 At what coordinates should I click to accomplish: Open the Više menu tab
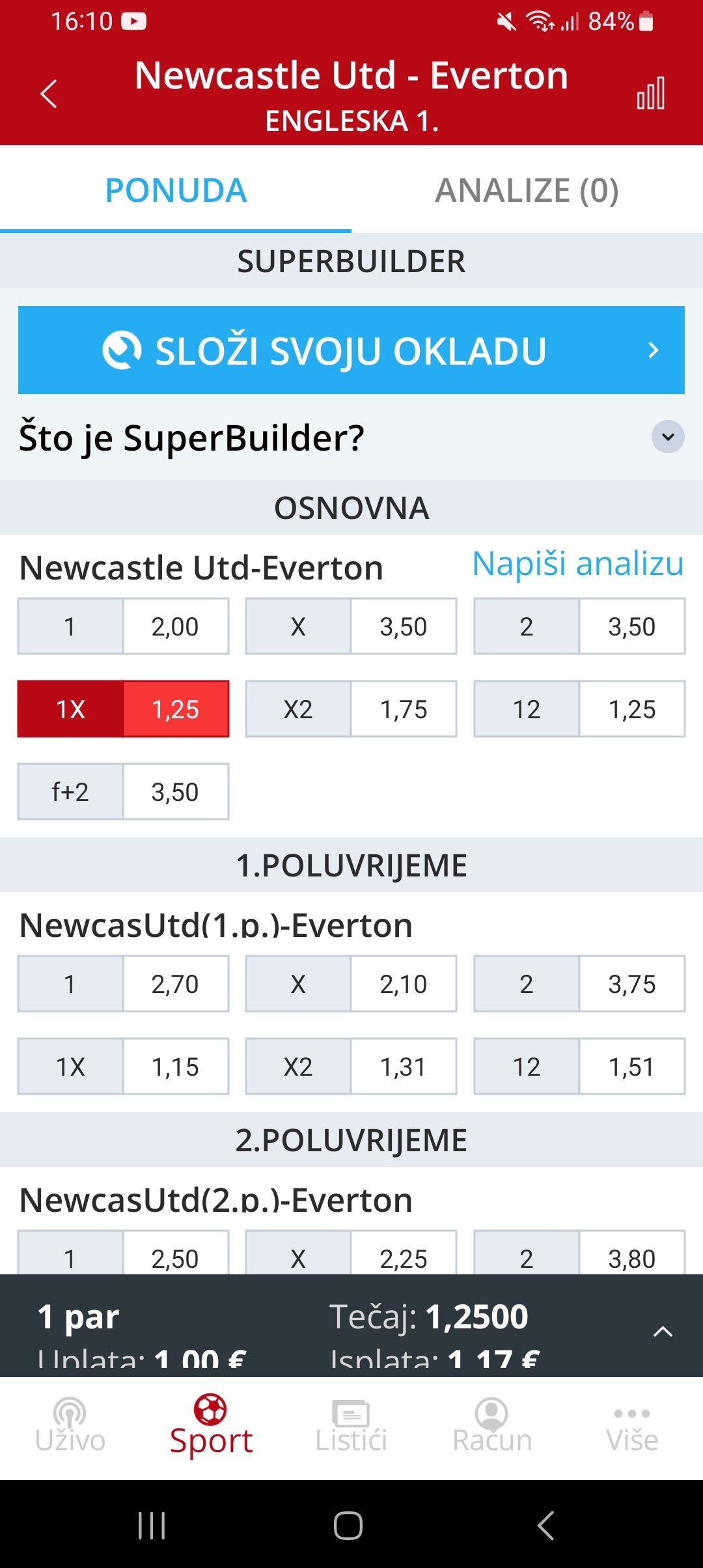[x=632, y=1426]
